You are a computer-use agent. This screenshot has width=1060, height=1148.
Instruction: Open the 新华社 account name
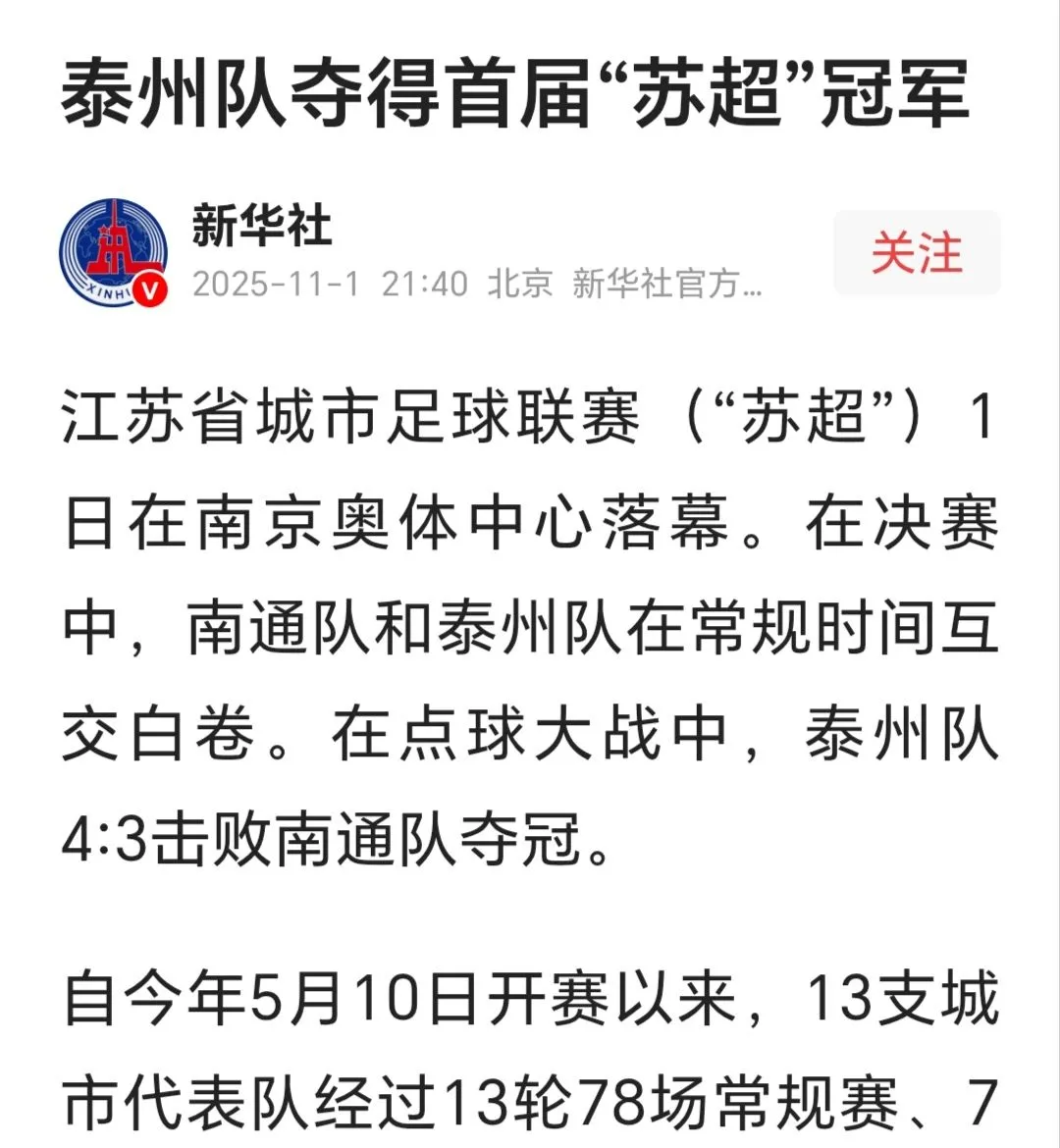coord(261,226)
